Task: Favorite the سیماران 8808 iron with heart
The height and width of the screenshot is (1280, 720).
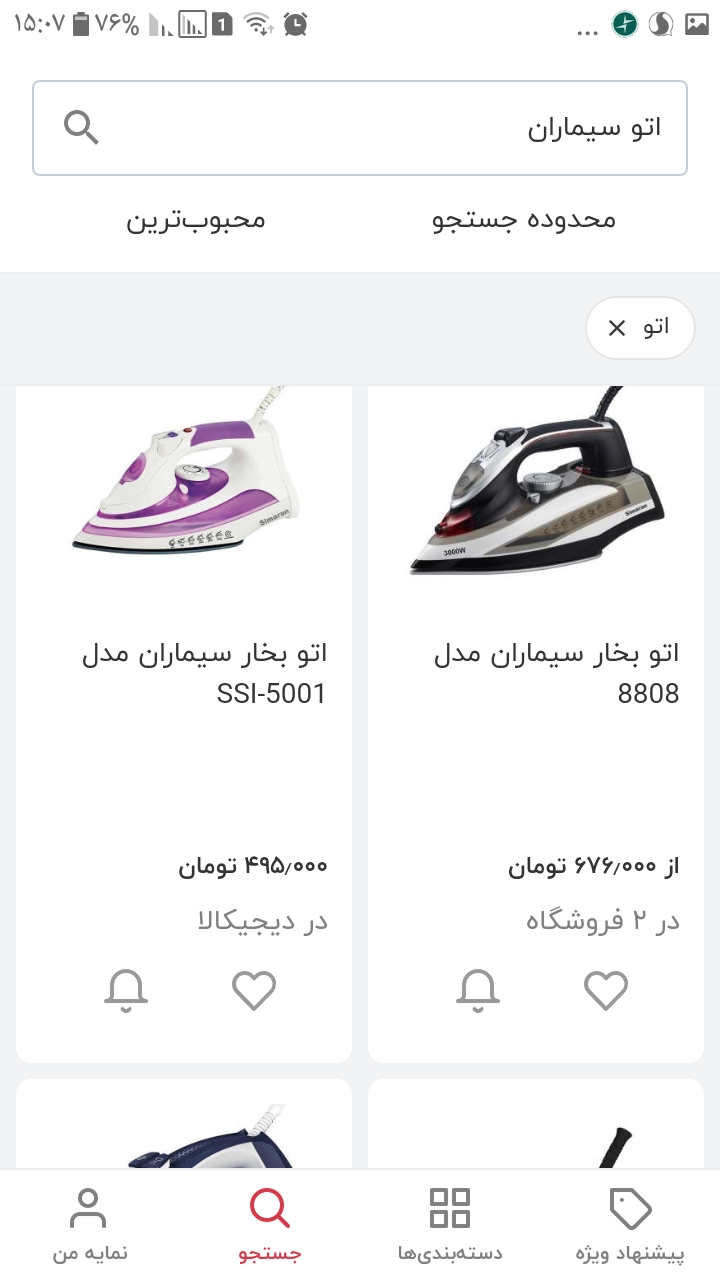Action: click(606, 990)
